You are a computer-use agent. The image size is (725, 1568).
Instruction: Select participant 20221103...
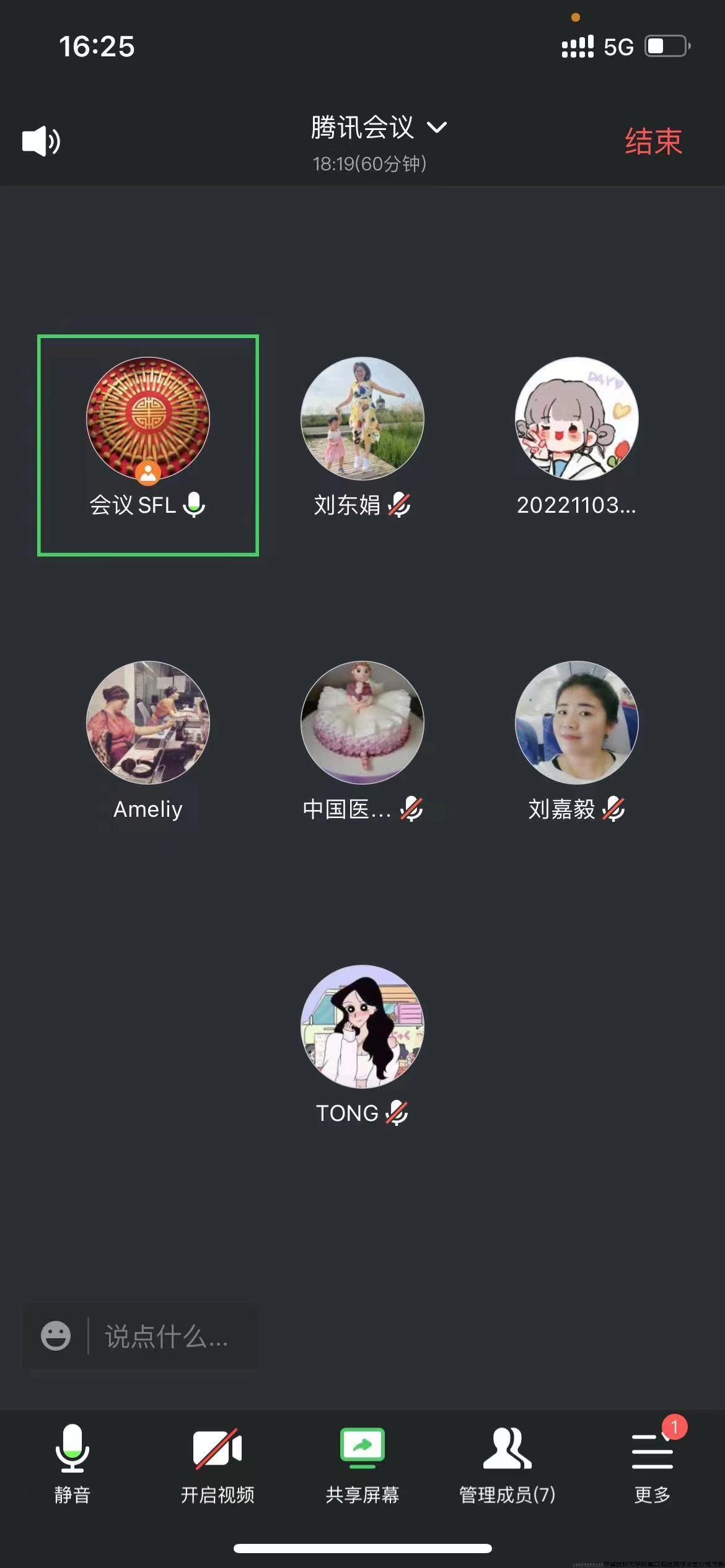click(576, 419)
